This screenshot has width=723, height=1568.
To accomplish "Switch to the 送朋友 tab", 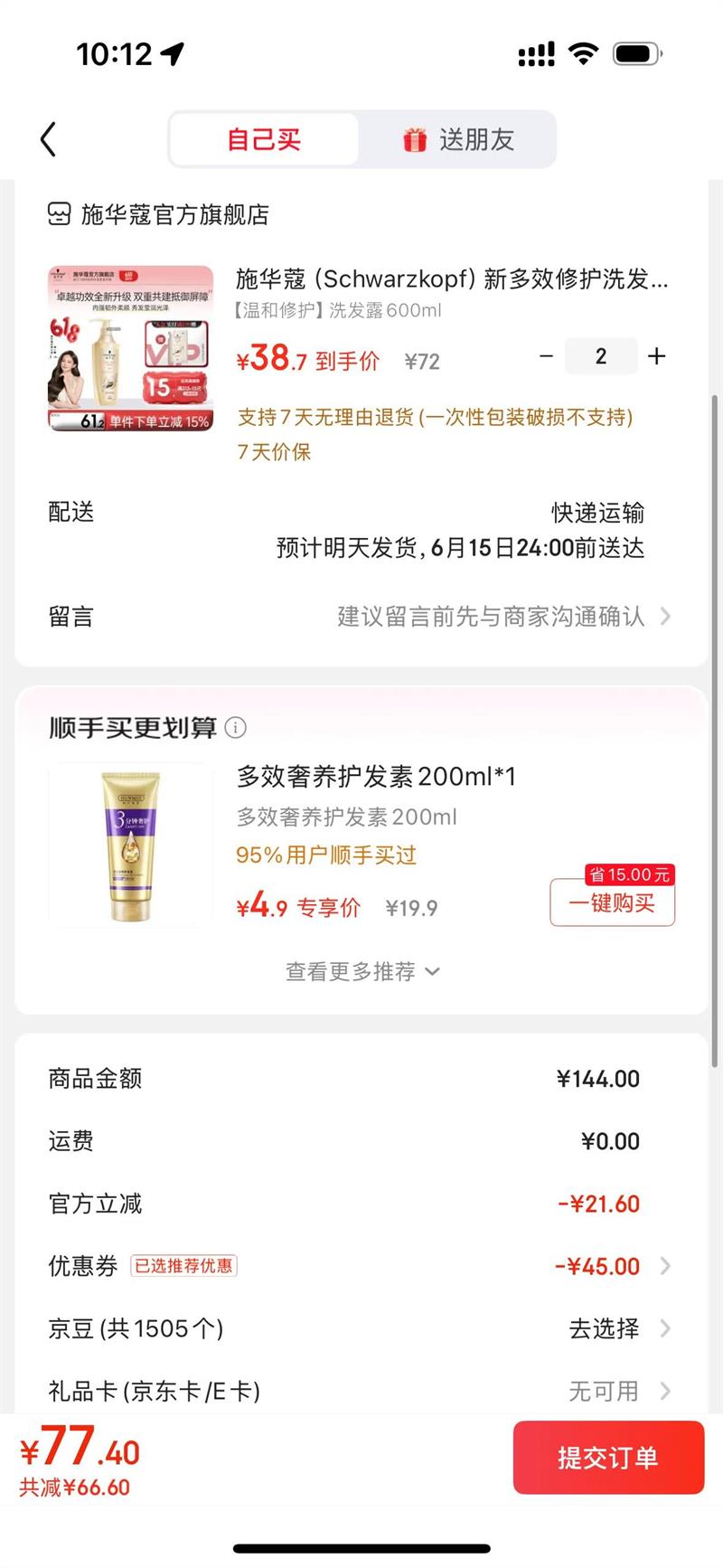I will tap(458, 139).
